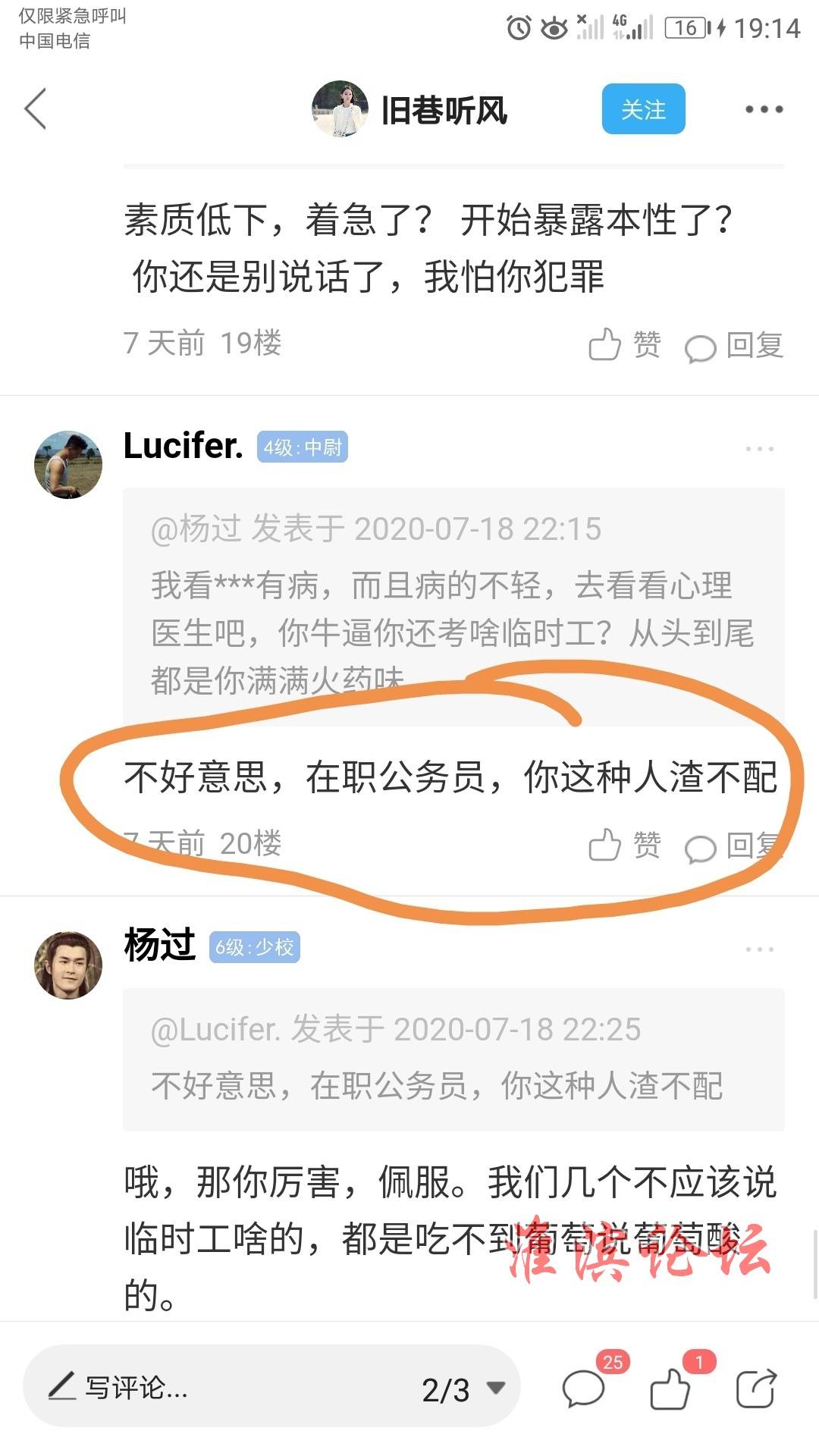This screenshot has width=819, height=1456.
Task: Open more options on Lucifer.'s comment
Action: [759, 449]
